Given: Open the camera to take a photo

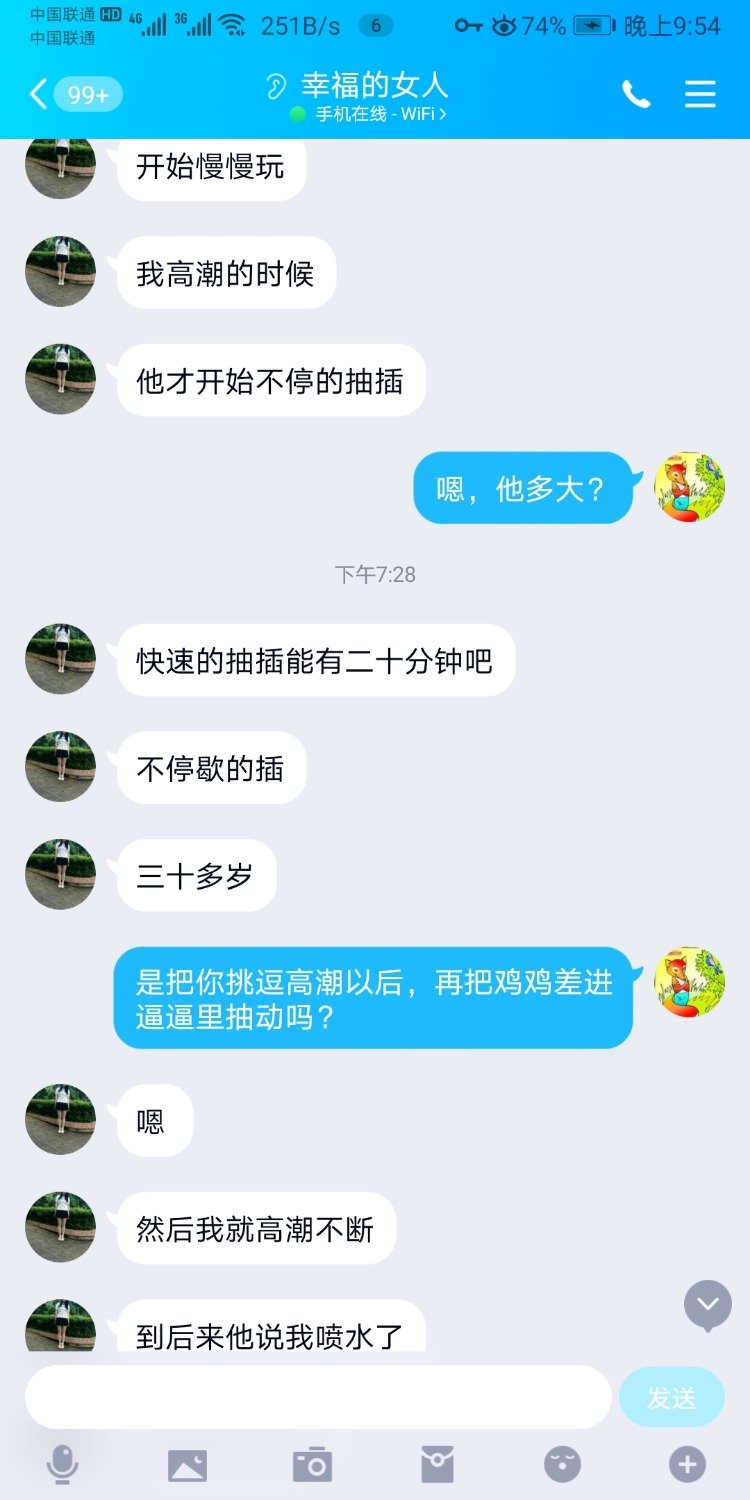Looking at the screenshot, I should click(312, 1465).
